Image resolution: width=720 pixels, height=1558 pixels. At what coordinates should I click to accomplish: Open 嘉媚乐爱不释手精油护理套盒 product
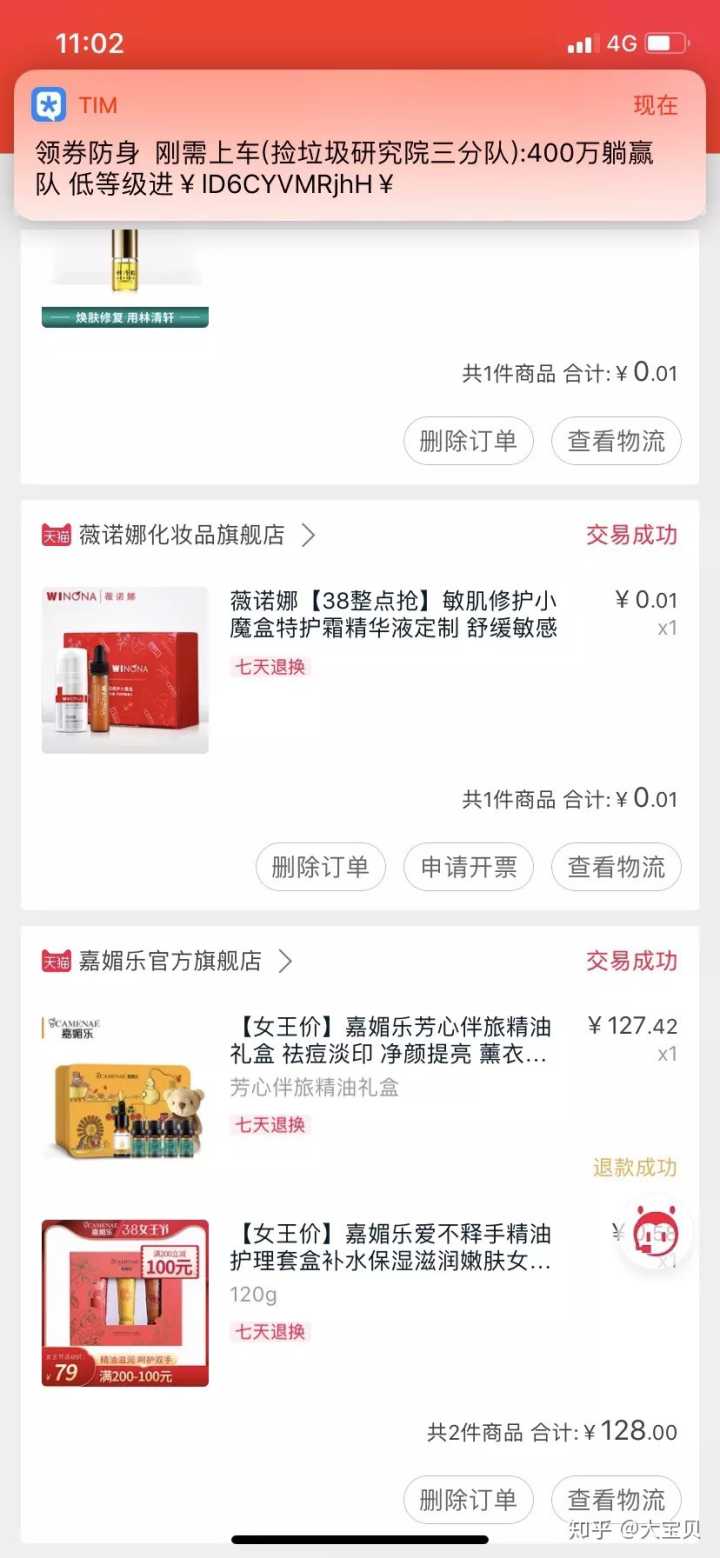coord(390,1247)
